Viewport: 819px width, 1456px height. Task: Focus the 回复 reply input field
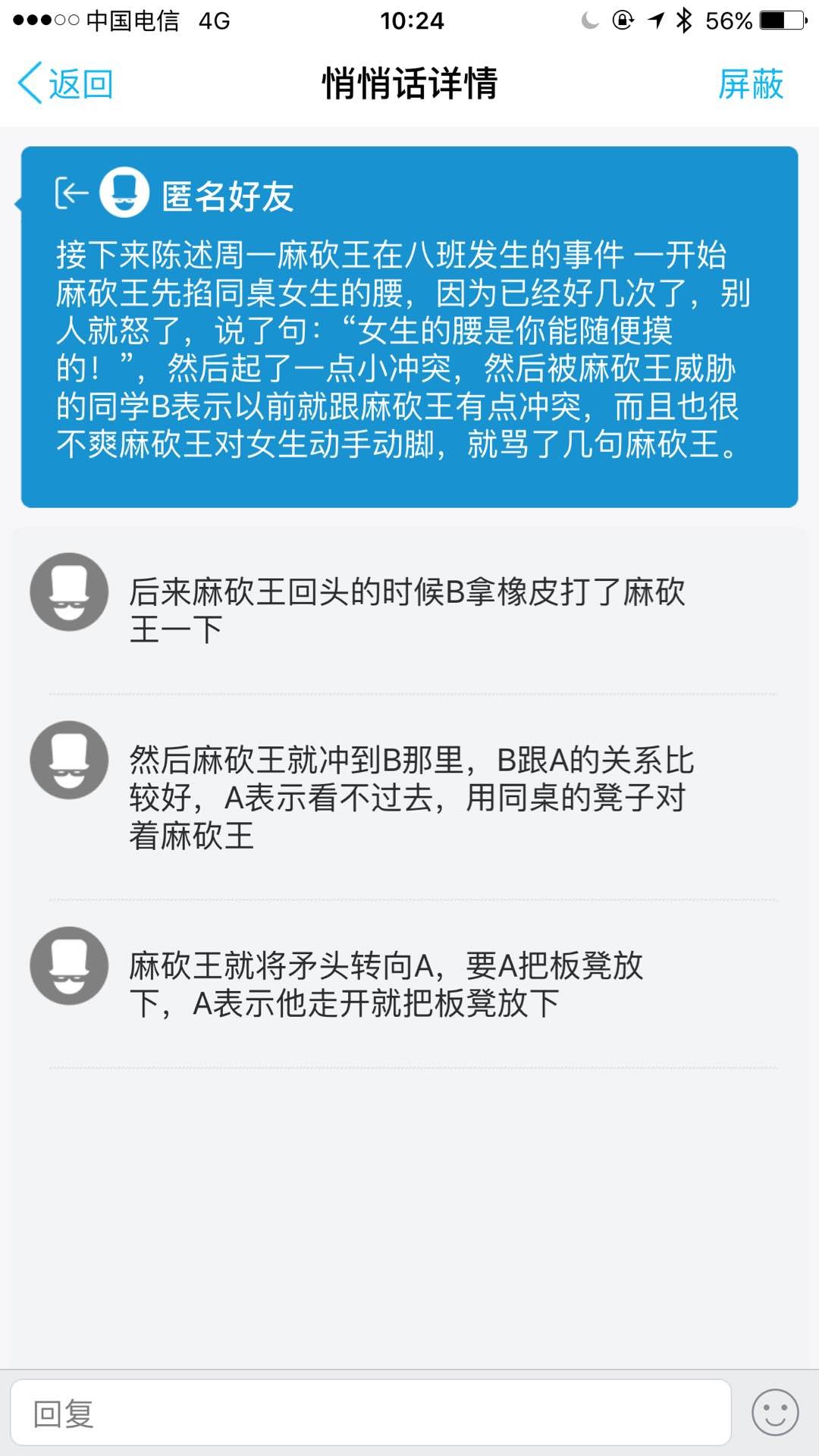[x=370, y=1413]
